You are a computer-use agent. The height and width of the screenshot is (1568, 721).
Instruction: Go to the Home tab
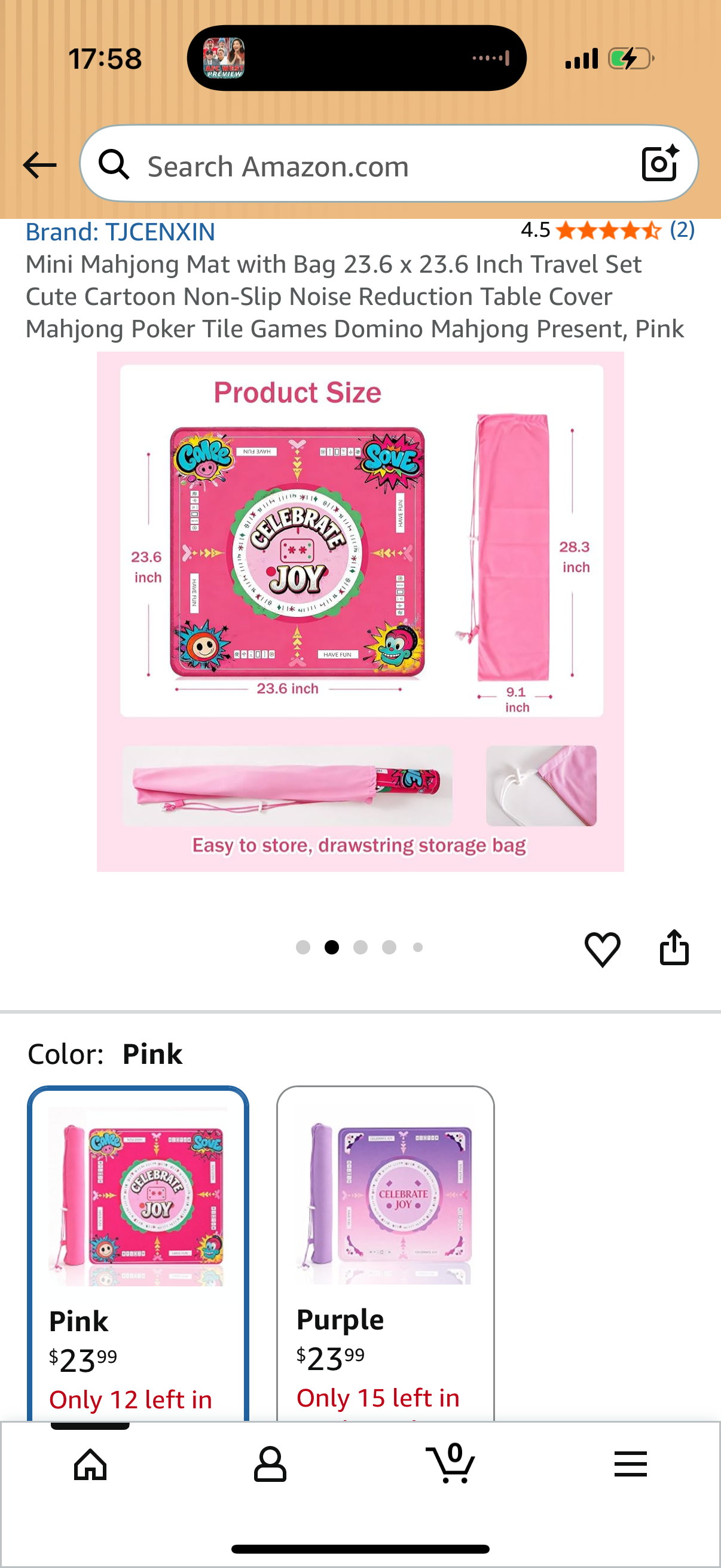[90, 1463]
